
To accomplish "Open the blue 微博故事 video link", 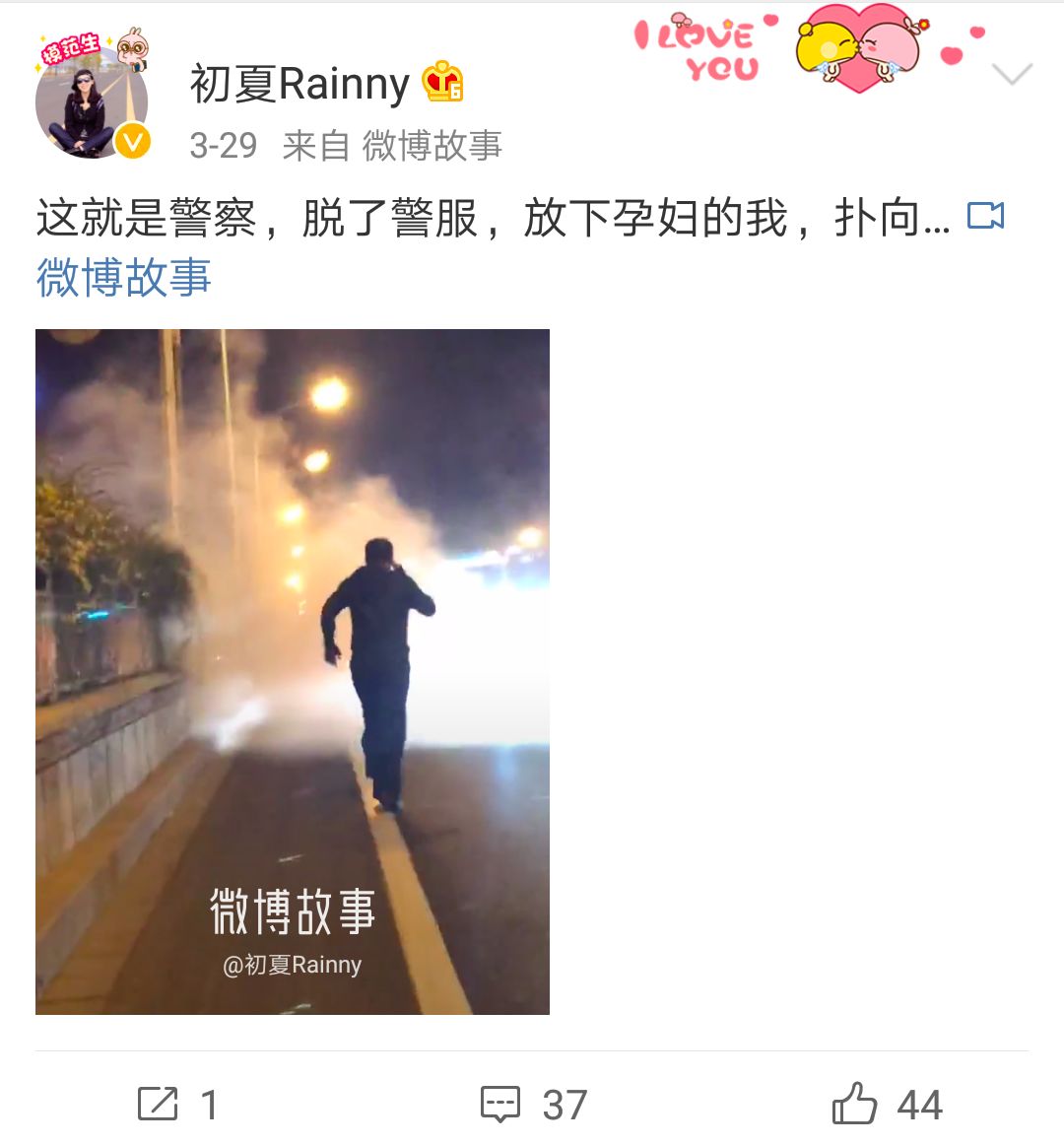I will coord(124,278).
